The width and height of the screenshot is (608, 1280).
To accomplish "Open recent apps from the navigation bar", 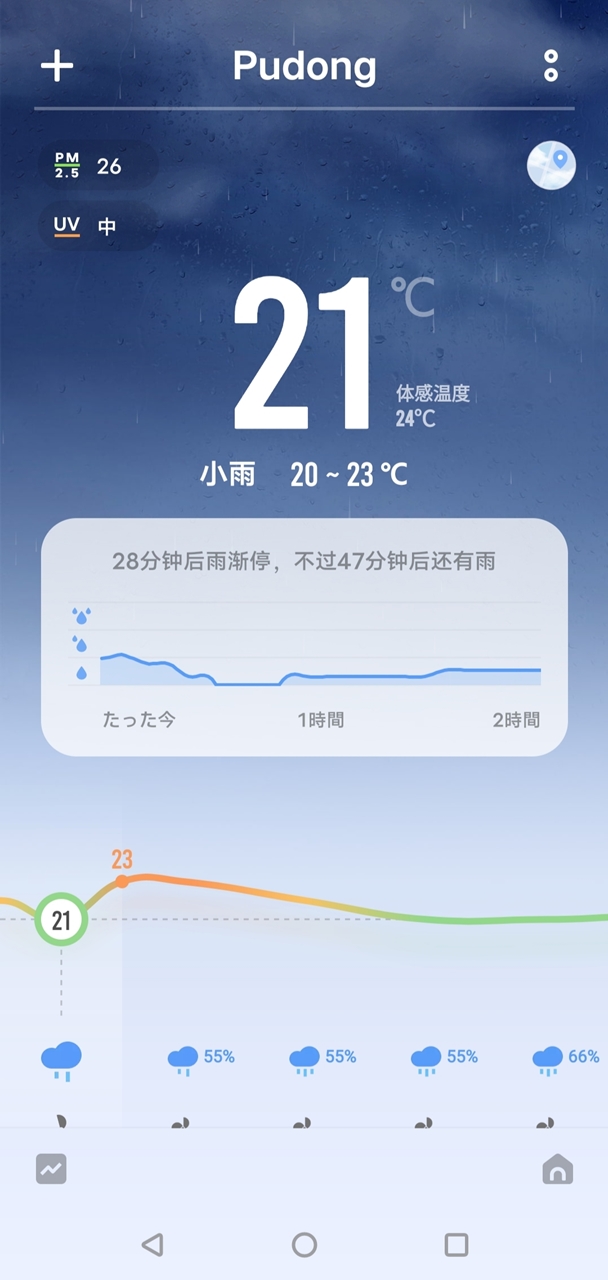I will click(456, 1244).
